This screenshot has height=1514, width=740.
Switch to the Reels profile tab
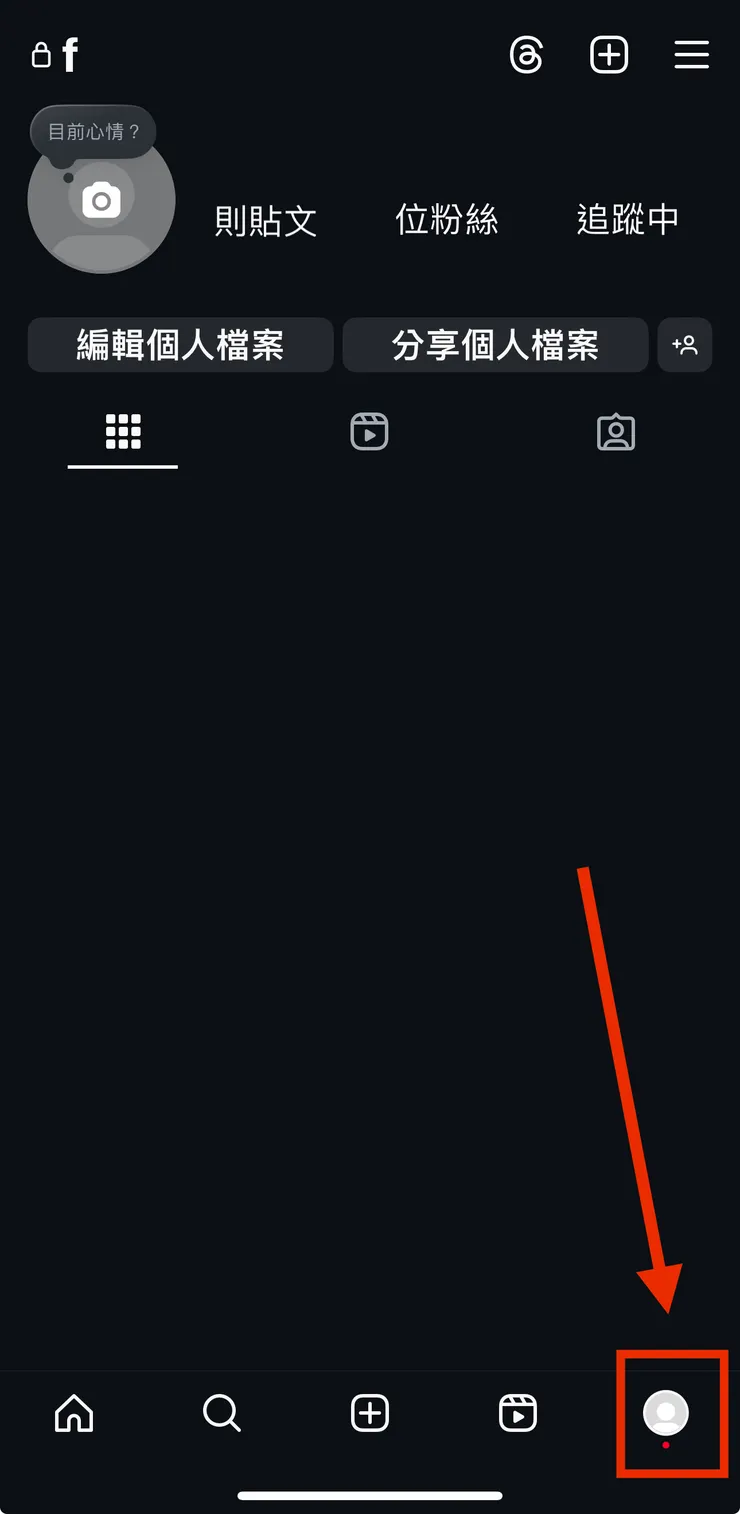[x=369, y=432]
